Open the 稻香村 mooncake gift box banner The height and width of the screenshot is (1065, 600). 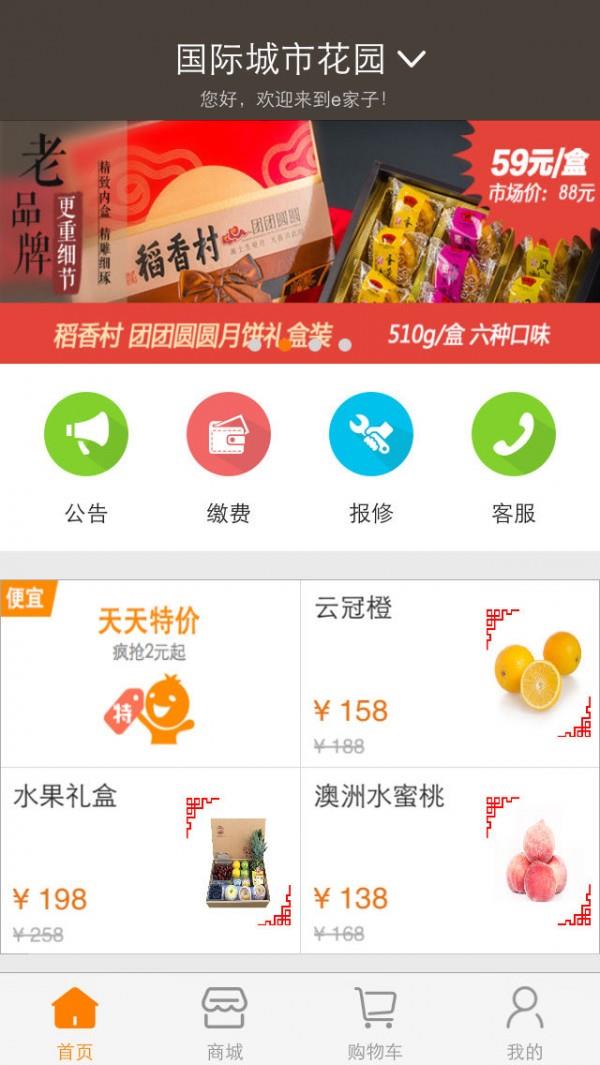coord(300,240)
